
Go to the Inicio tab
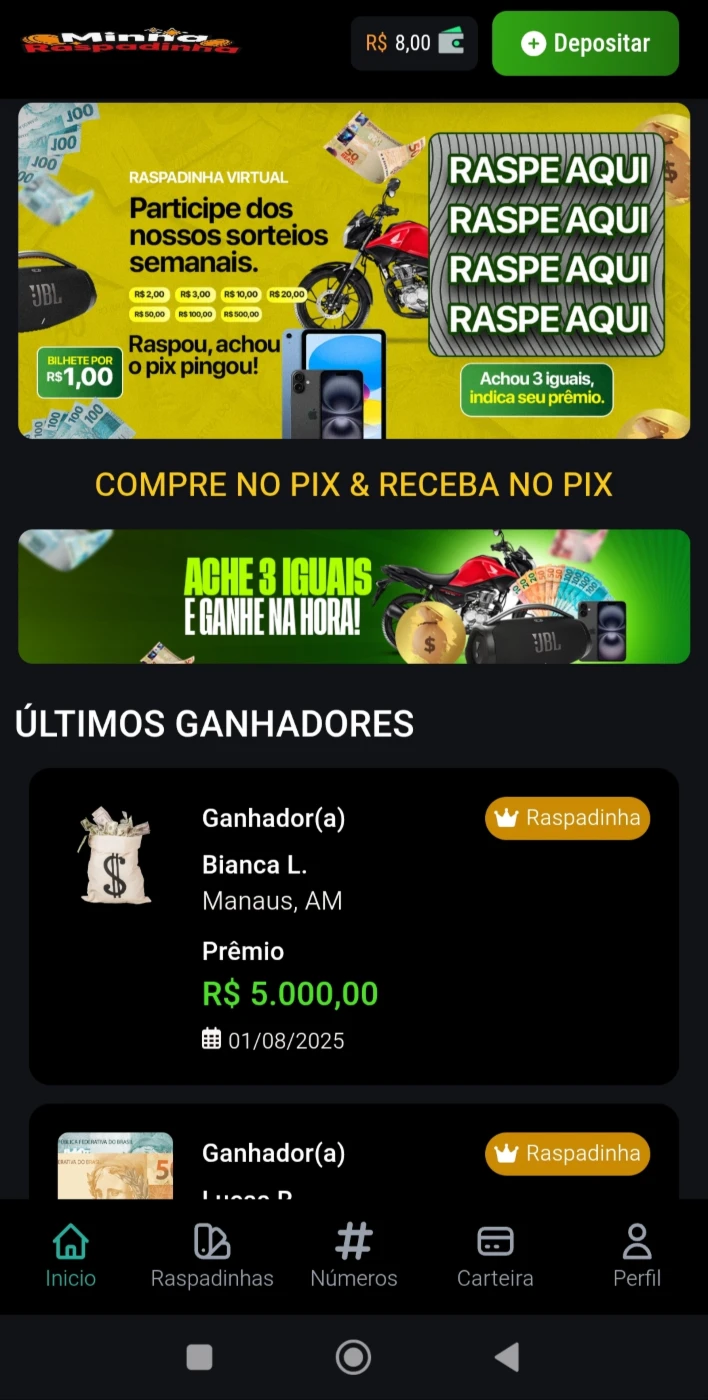[x=71, y=1256]
